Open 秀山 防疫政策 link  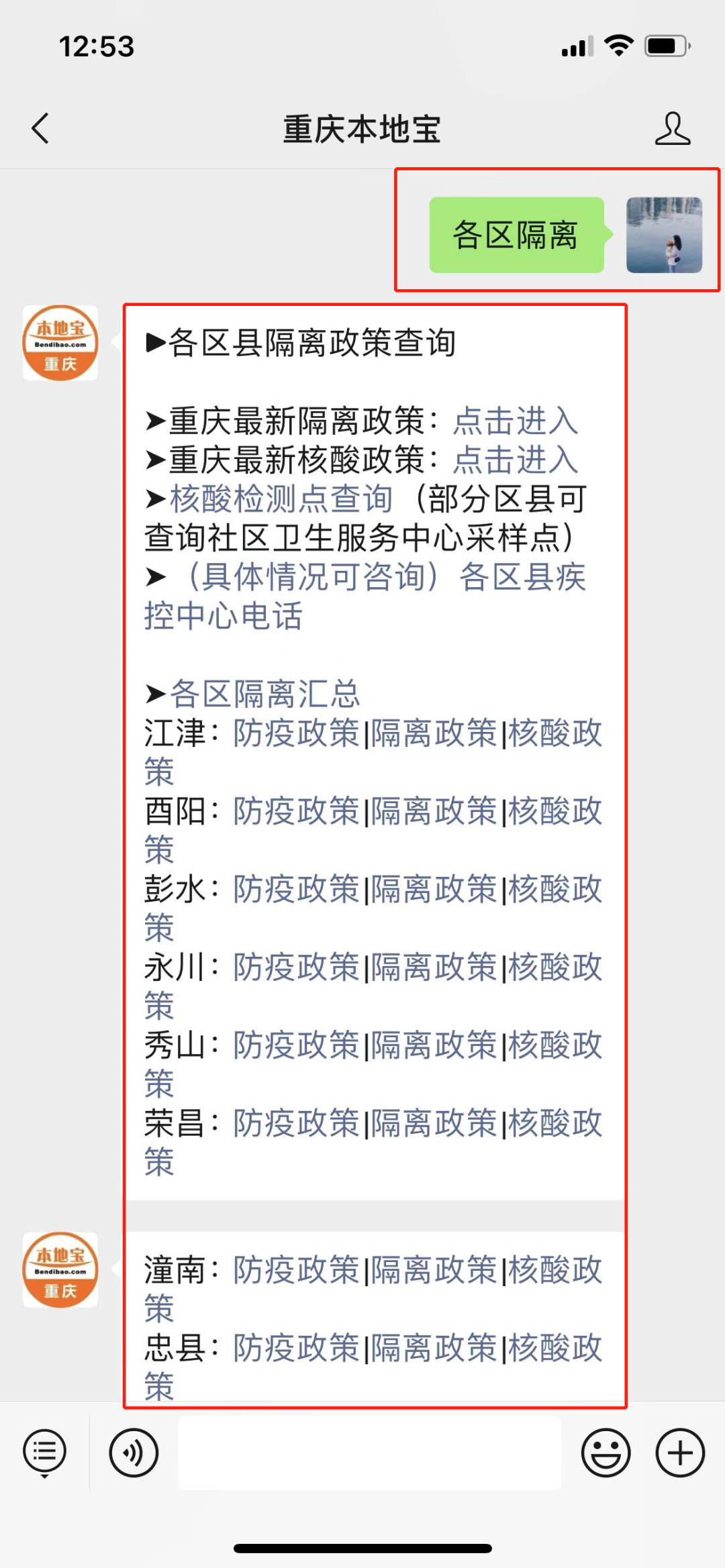pyautogui.click(x=297, y=1045)
